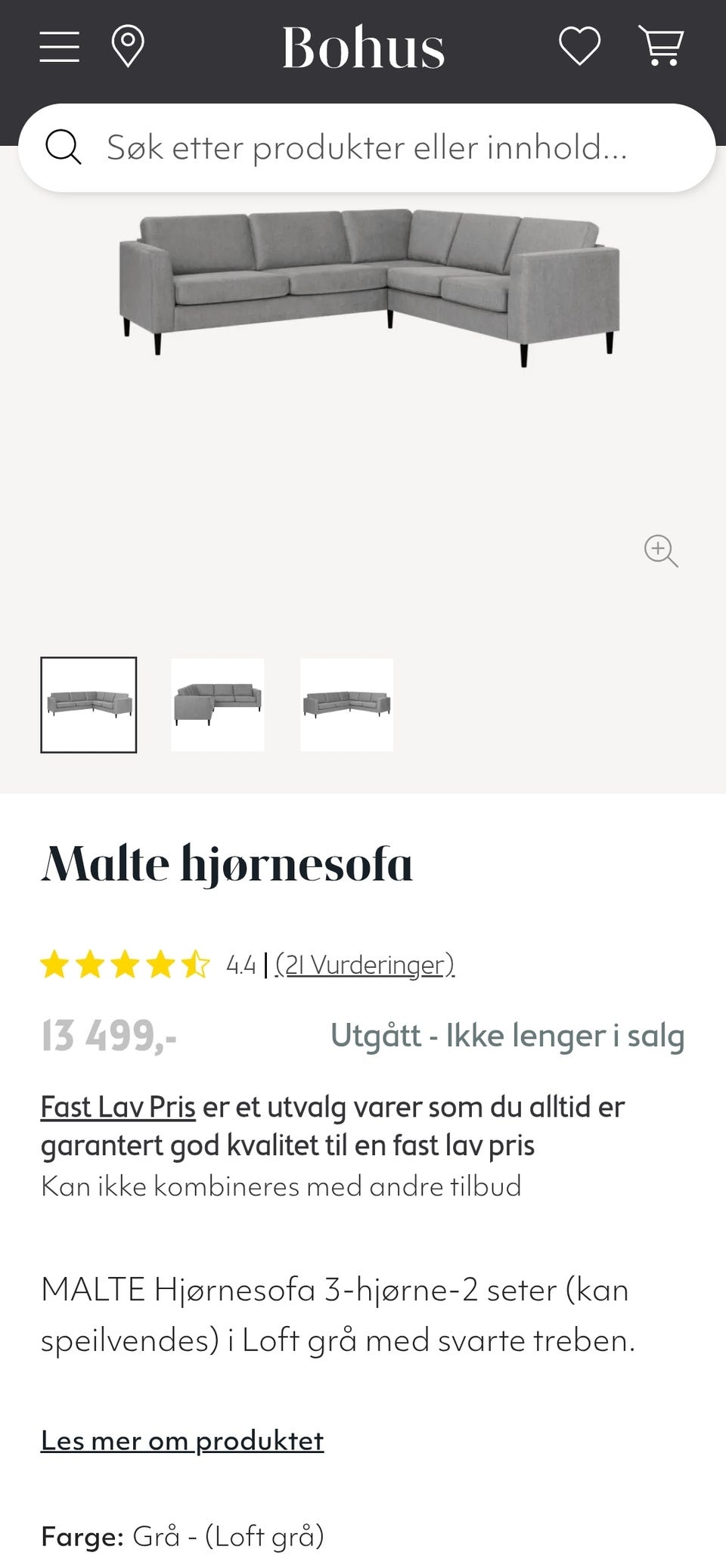Select the corner sofa side-view thumbnail

click(217, 705)
